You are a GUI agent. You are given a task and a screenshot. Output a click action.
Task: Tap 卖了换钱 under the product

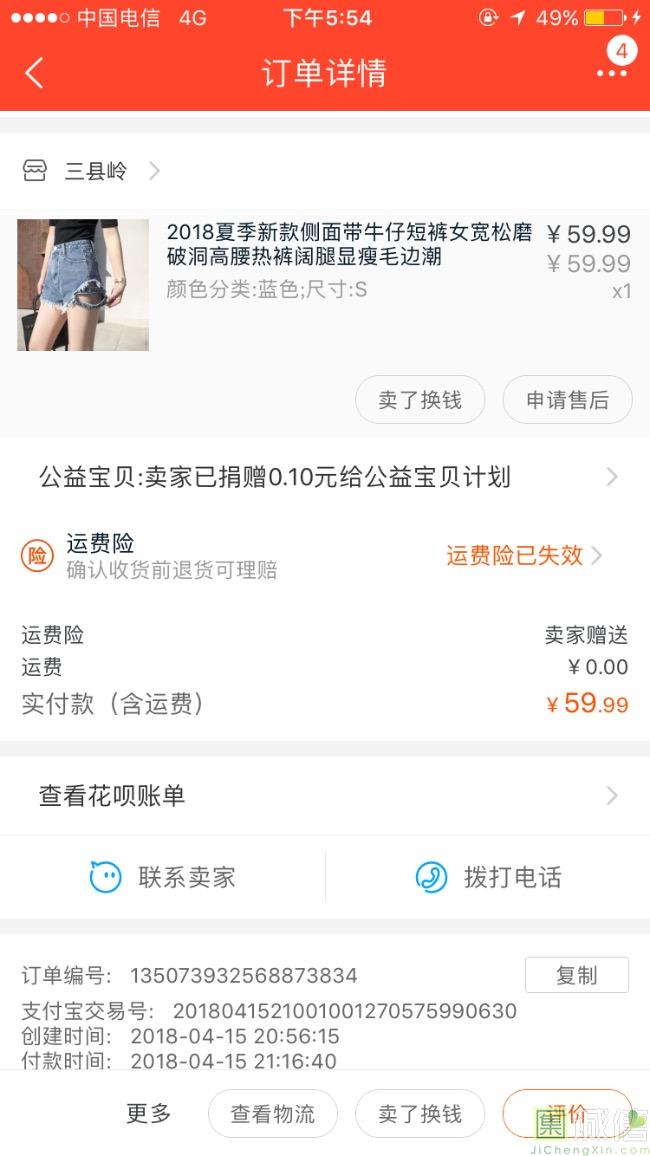[x=420, y=400]
